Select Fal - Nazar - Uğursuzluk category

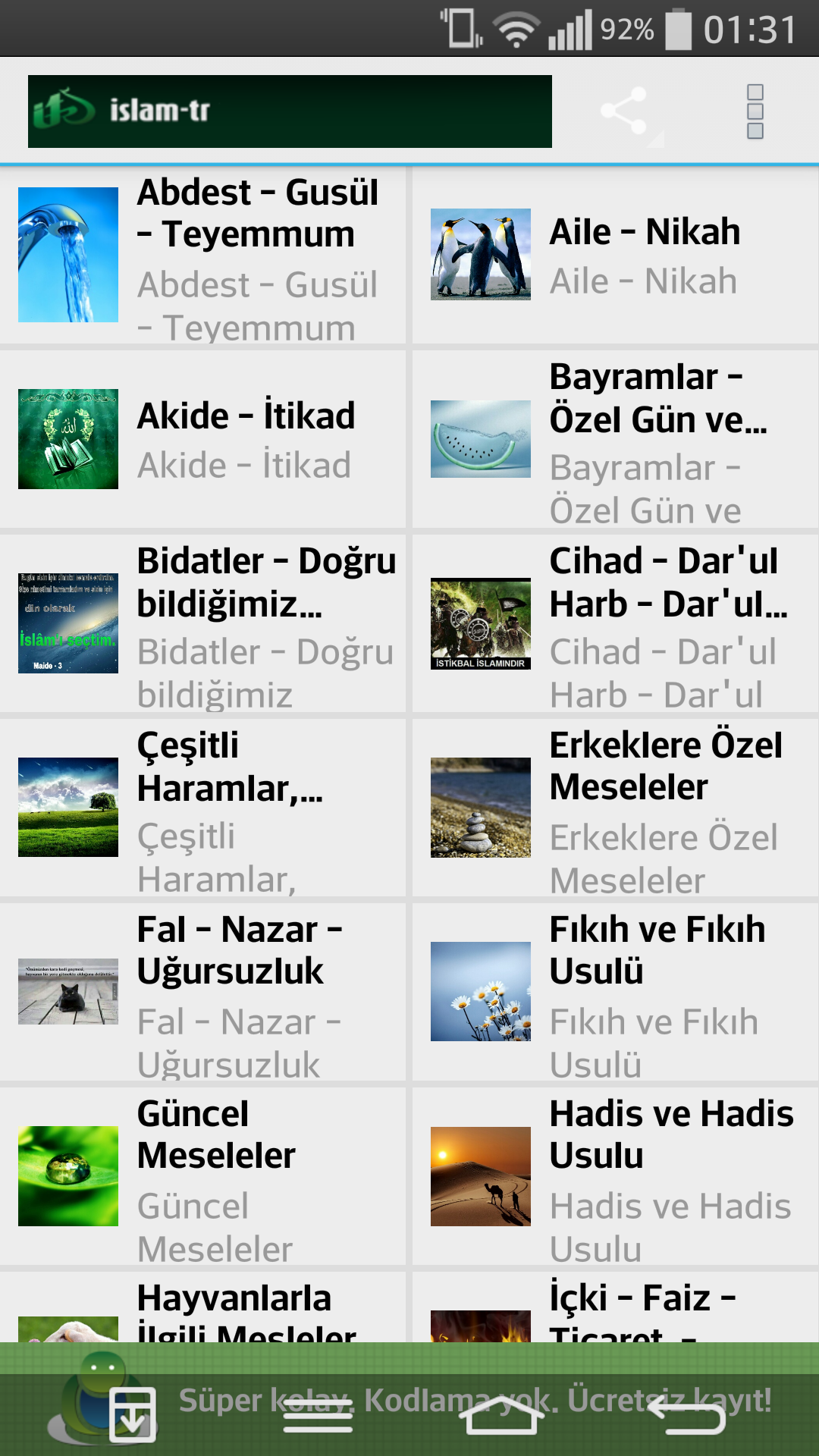point(203,993)
